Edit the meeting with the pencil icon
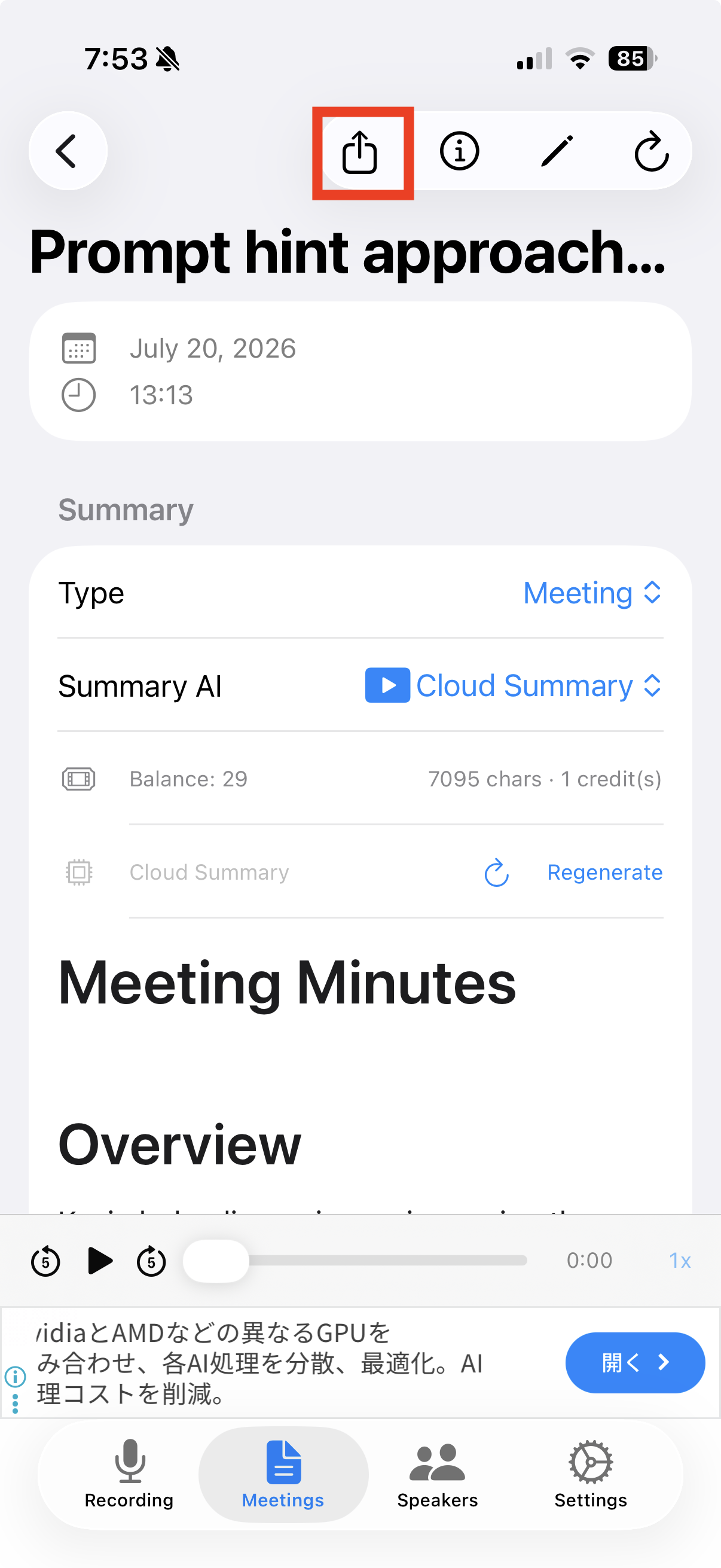721x1568 pixels. (557, 151)
